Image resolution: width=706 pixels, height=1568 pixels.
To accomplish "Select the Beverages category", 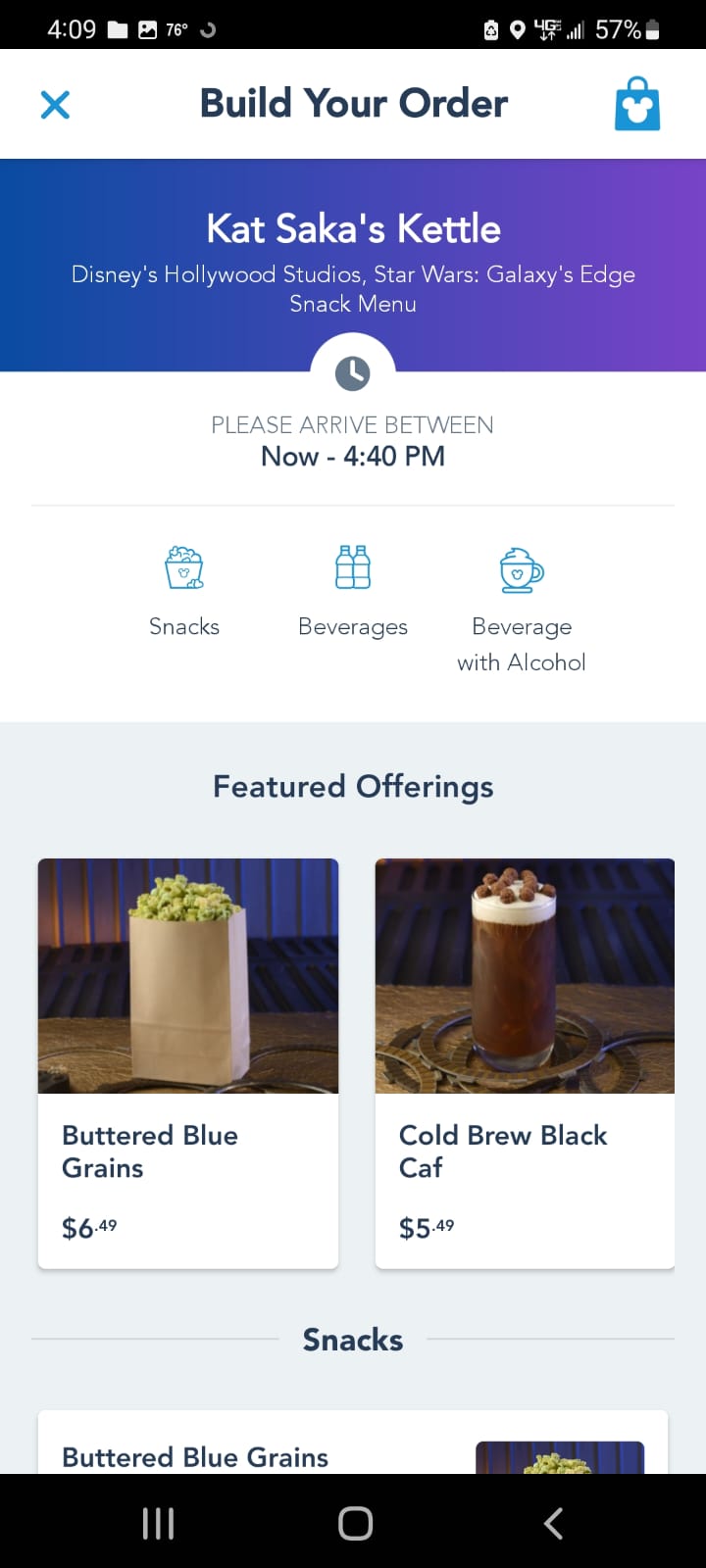I will (x=353, y=589).
